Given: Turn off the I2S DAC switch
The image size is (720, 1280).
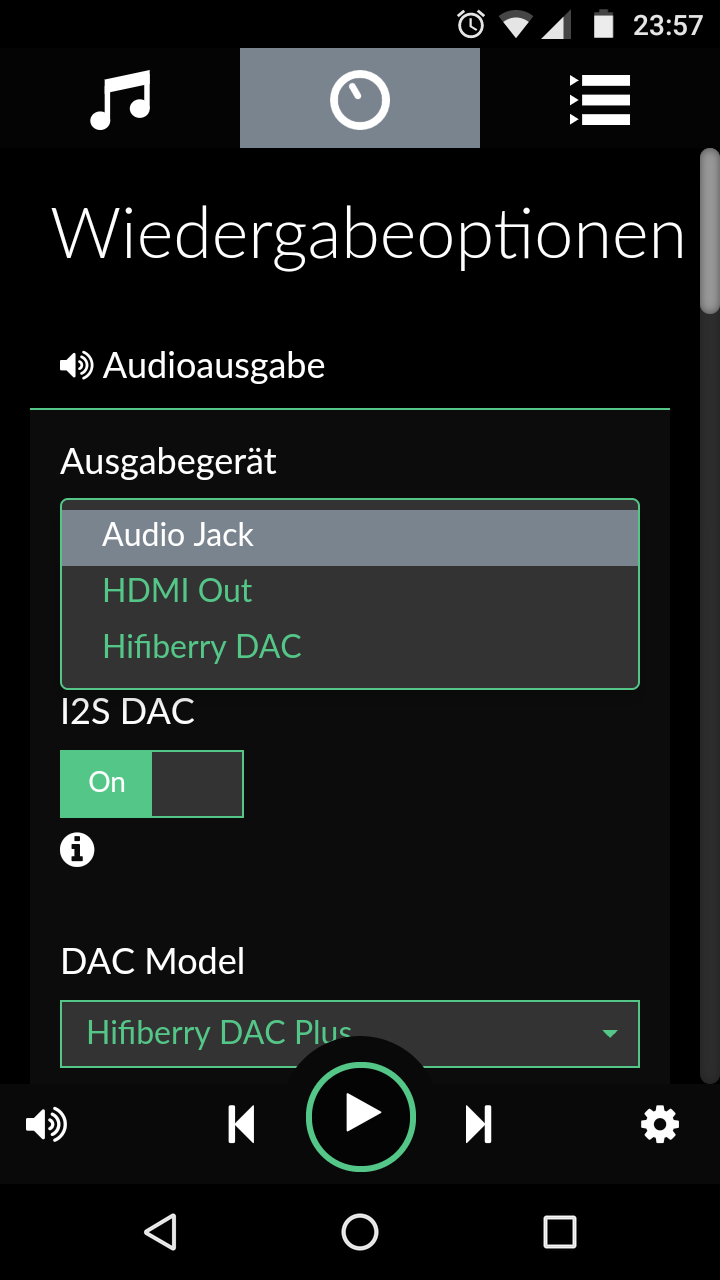Looking at the screenshot, I should coord(152,783).
